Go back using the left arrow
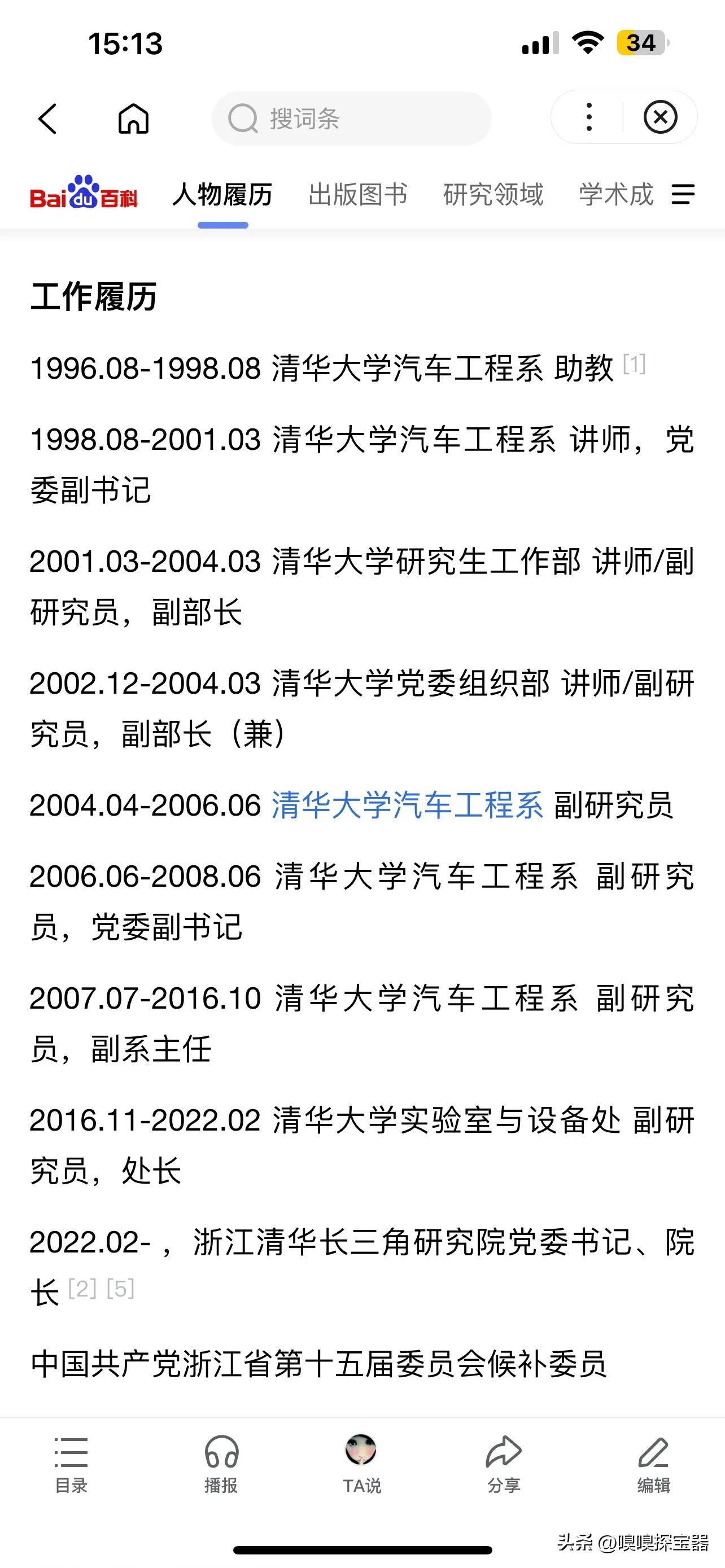The height and width of the screenshot is (1568, 725). pos(47,118)
